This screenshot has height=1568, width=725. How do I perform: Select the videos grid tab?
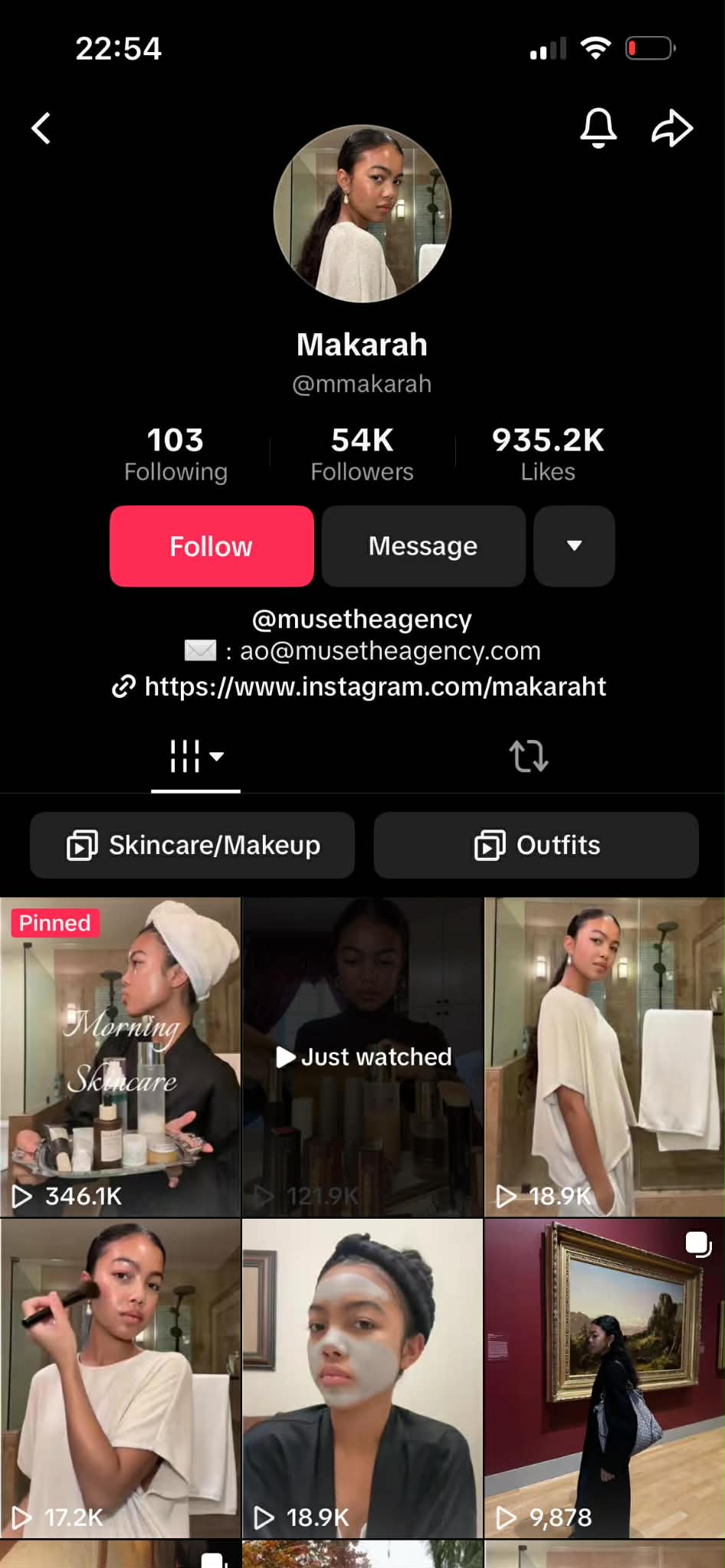coord(195,756)
